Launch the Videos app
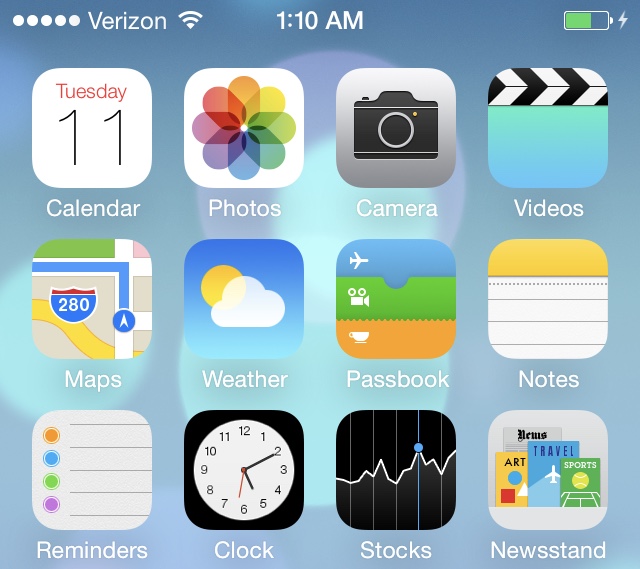This screenshot has height=569, width=640. coord(548,129)
